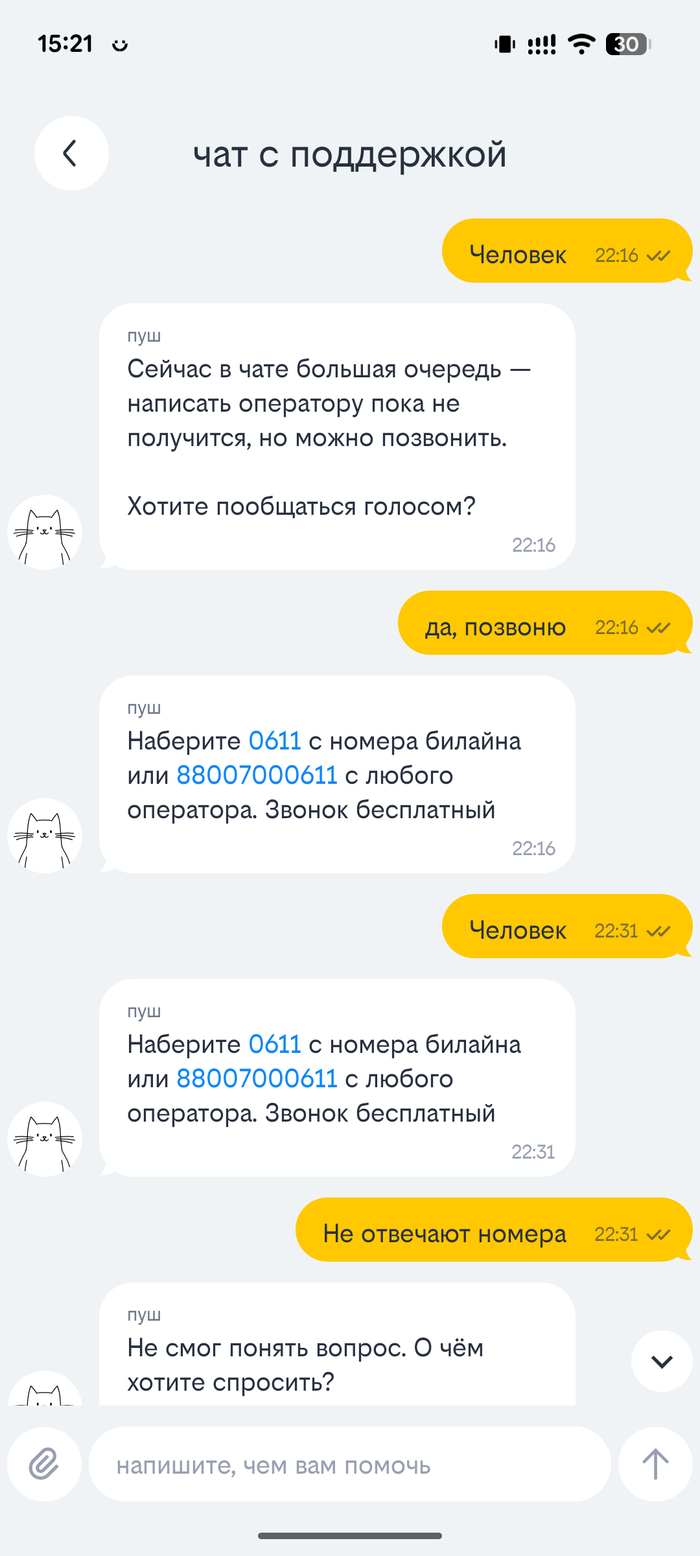This screenshot has width=700, height=1556.
Task: Call 0611 link in the 22:31 message
Action: tap(275, 1045)
